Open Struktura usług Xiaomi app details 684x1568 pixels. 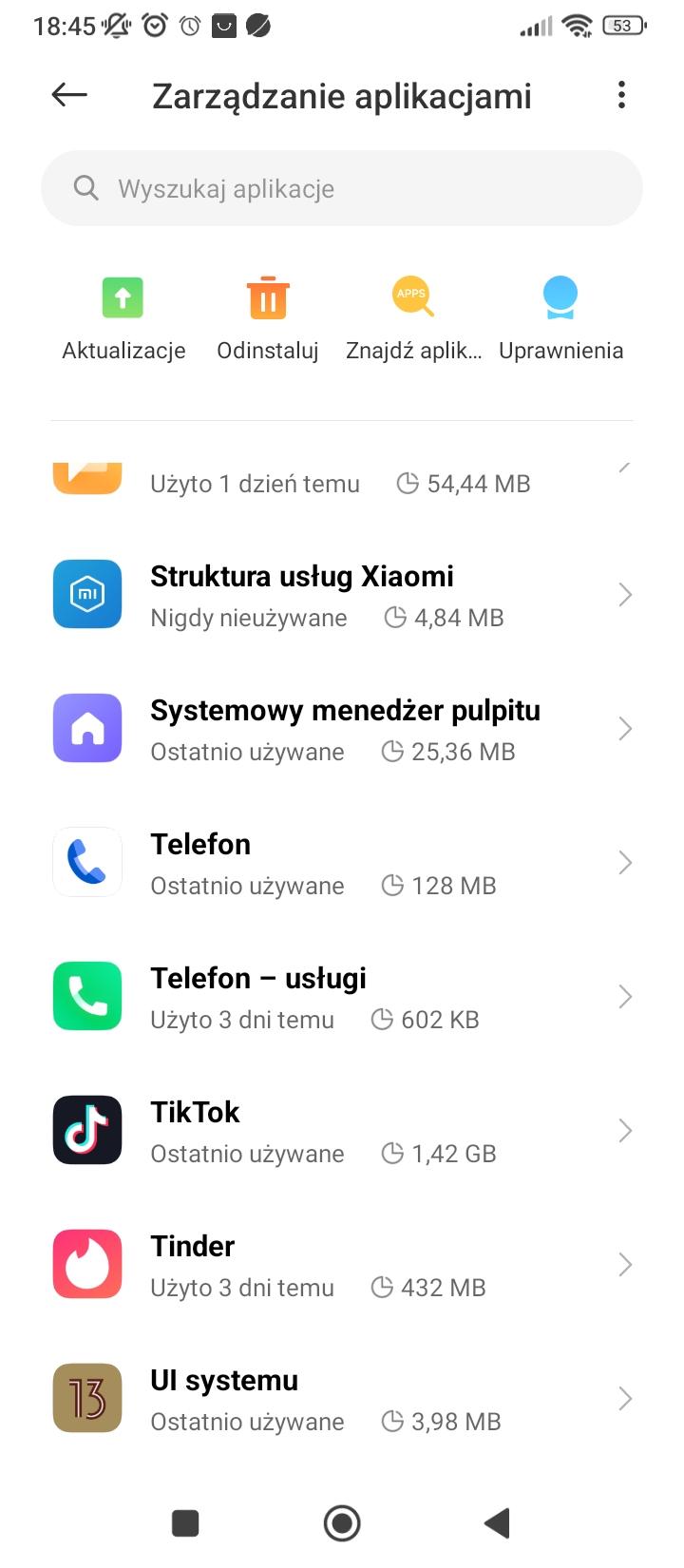point(342,596)
